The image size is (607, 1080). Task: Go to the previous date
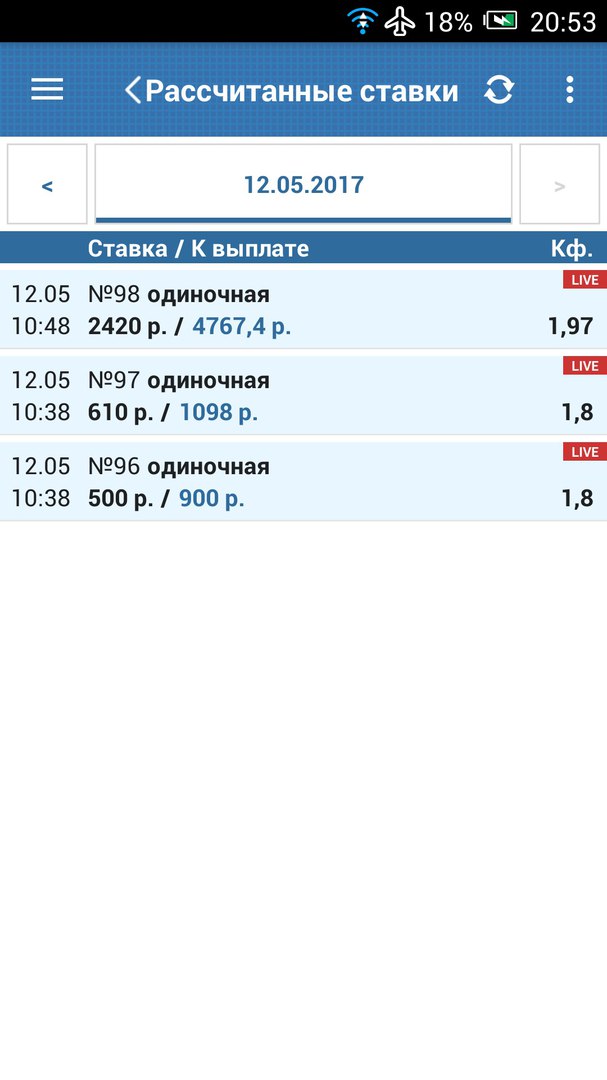47,185
